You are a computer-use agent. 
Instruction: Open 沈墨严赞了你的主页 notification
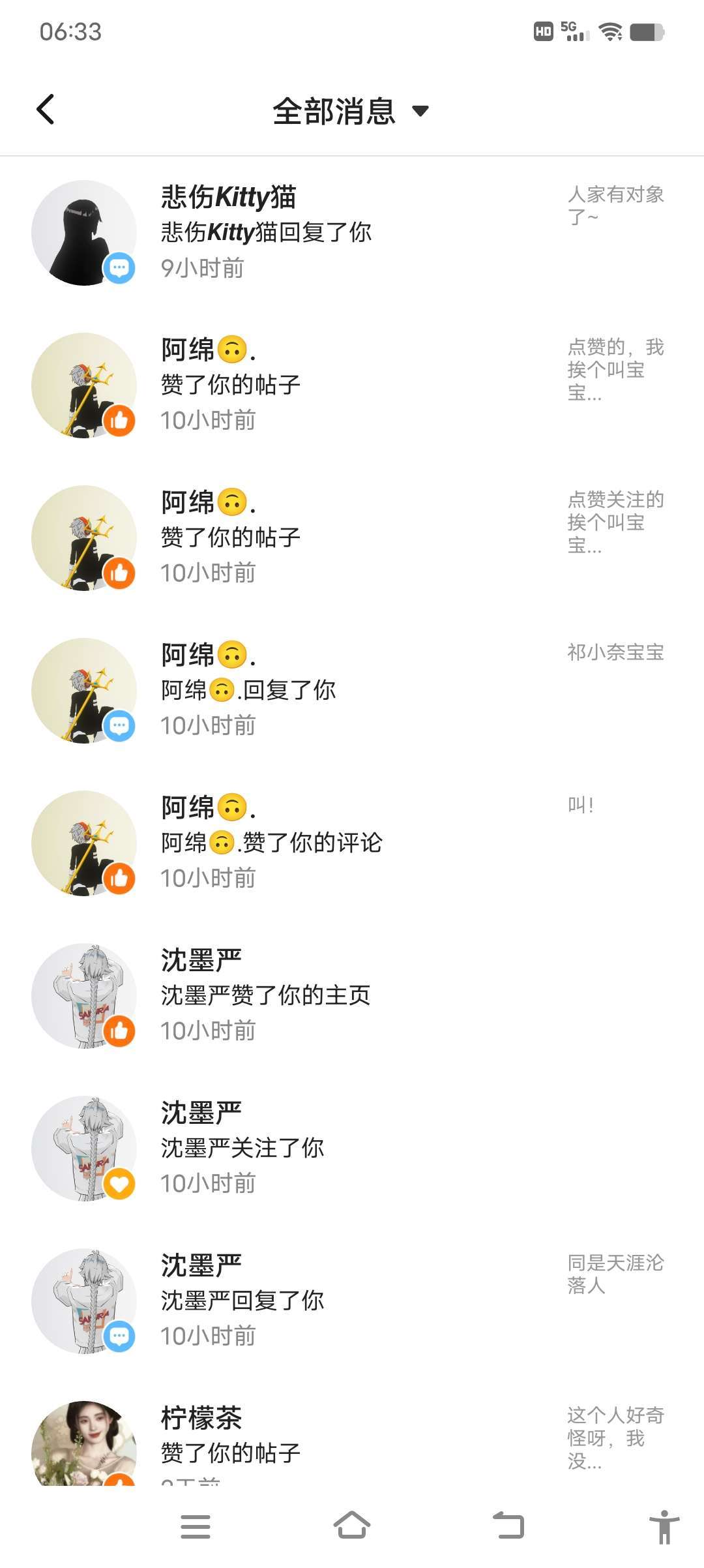(x=352, y=995)
